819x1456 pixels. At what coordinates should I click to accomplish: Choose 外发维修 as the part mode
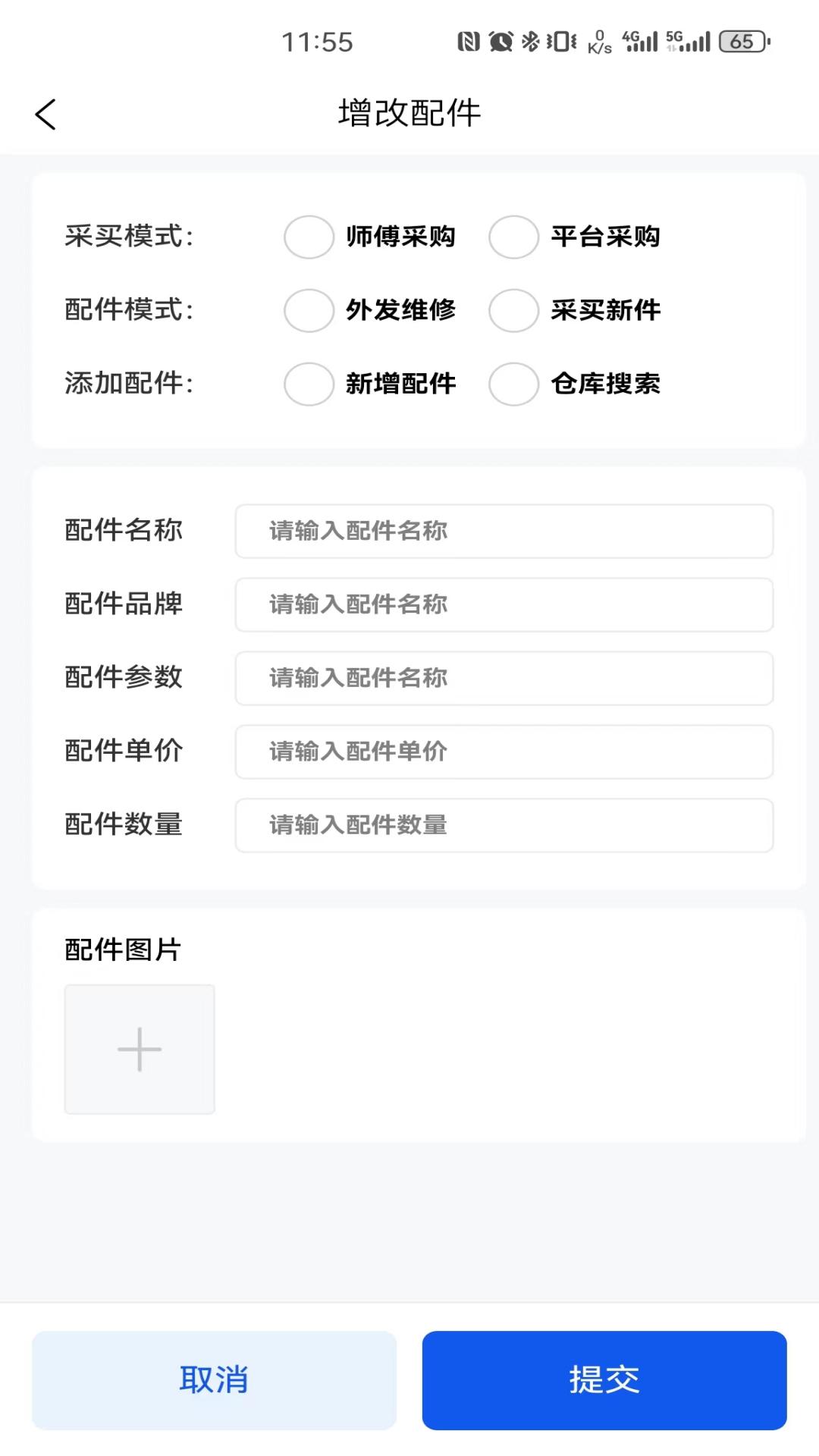(x=309, y=311)
